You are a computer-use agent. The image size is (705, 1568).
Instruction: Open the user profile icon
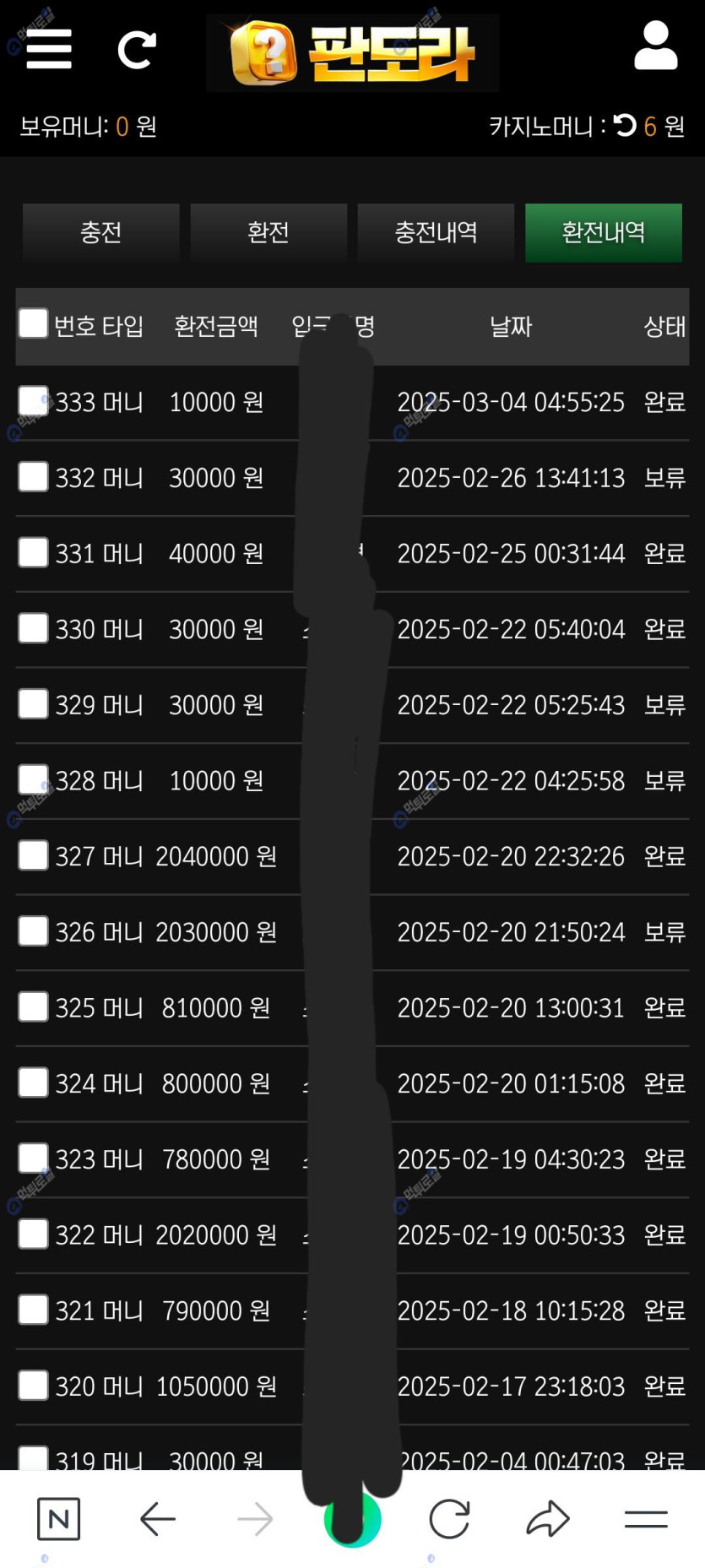point(656,46)
